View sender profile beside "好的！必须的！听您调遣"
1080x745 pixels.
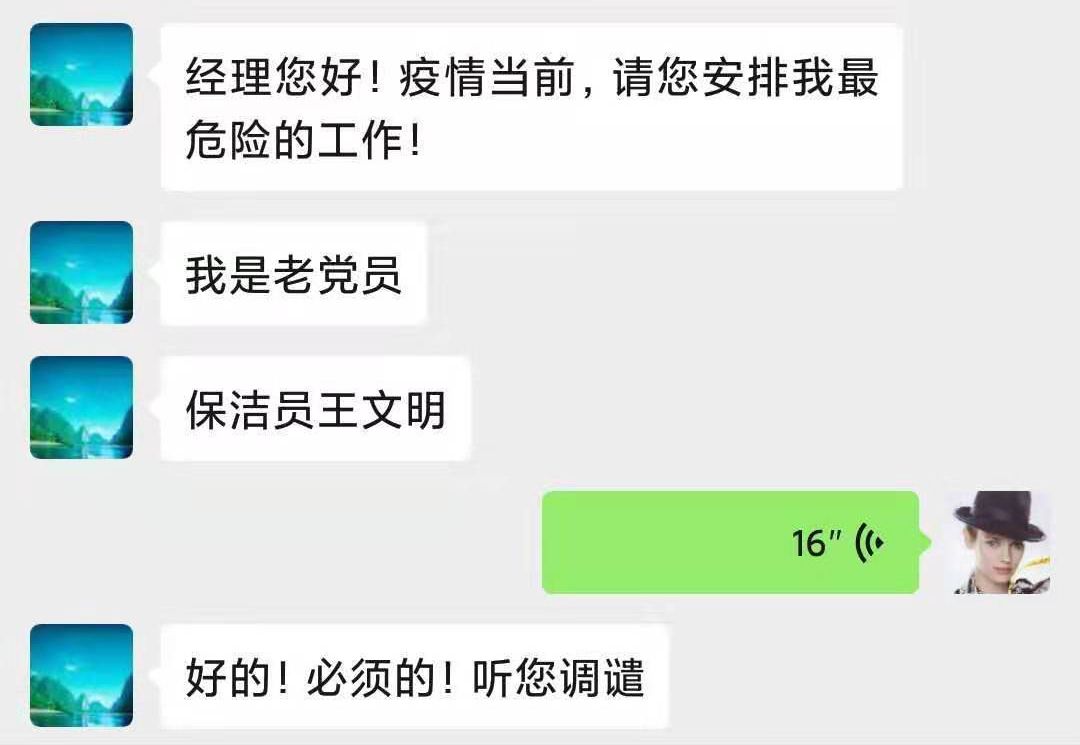pos(81,676)
